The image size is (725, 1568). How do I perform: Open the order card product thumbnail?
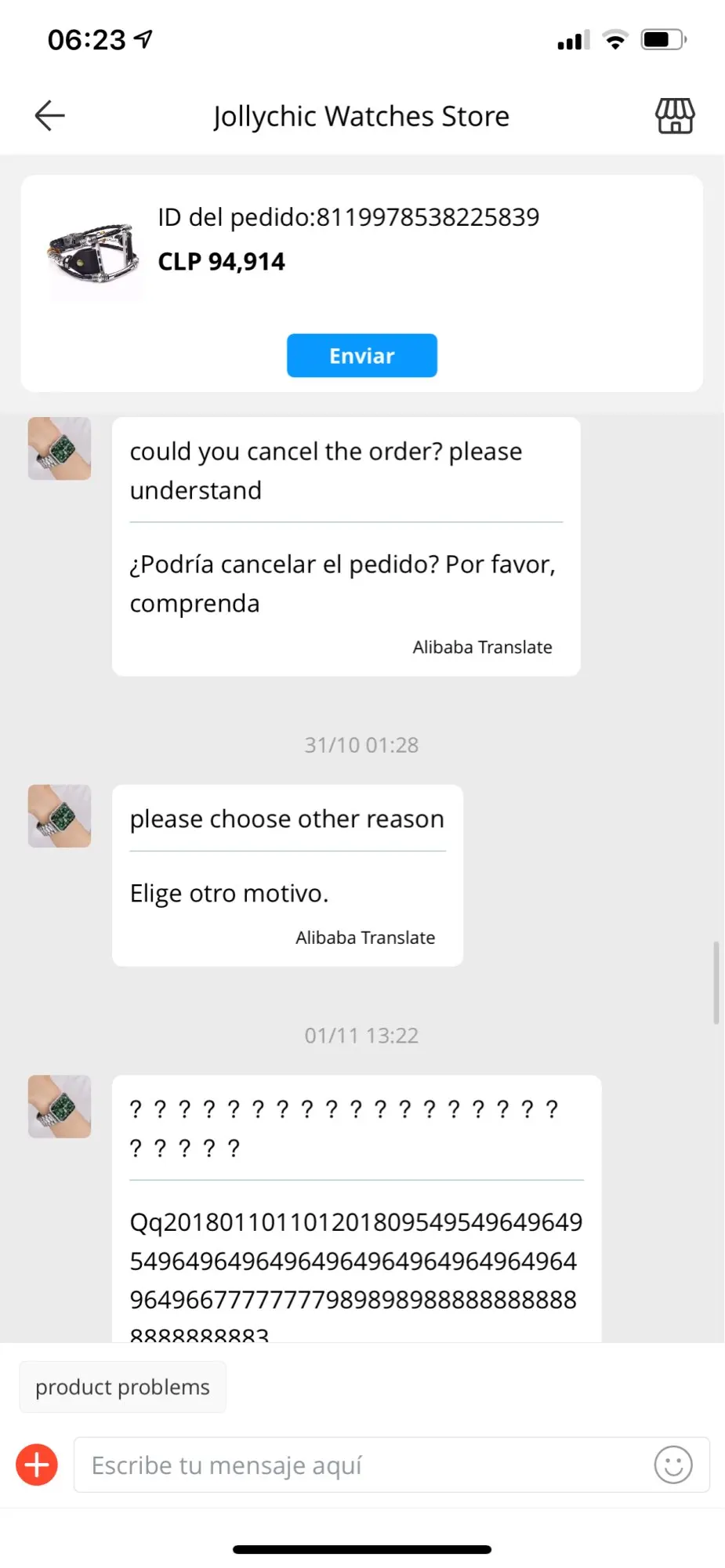point(94,252)
